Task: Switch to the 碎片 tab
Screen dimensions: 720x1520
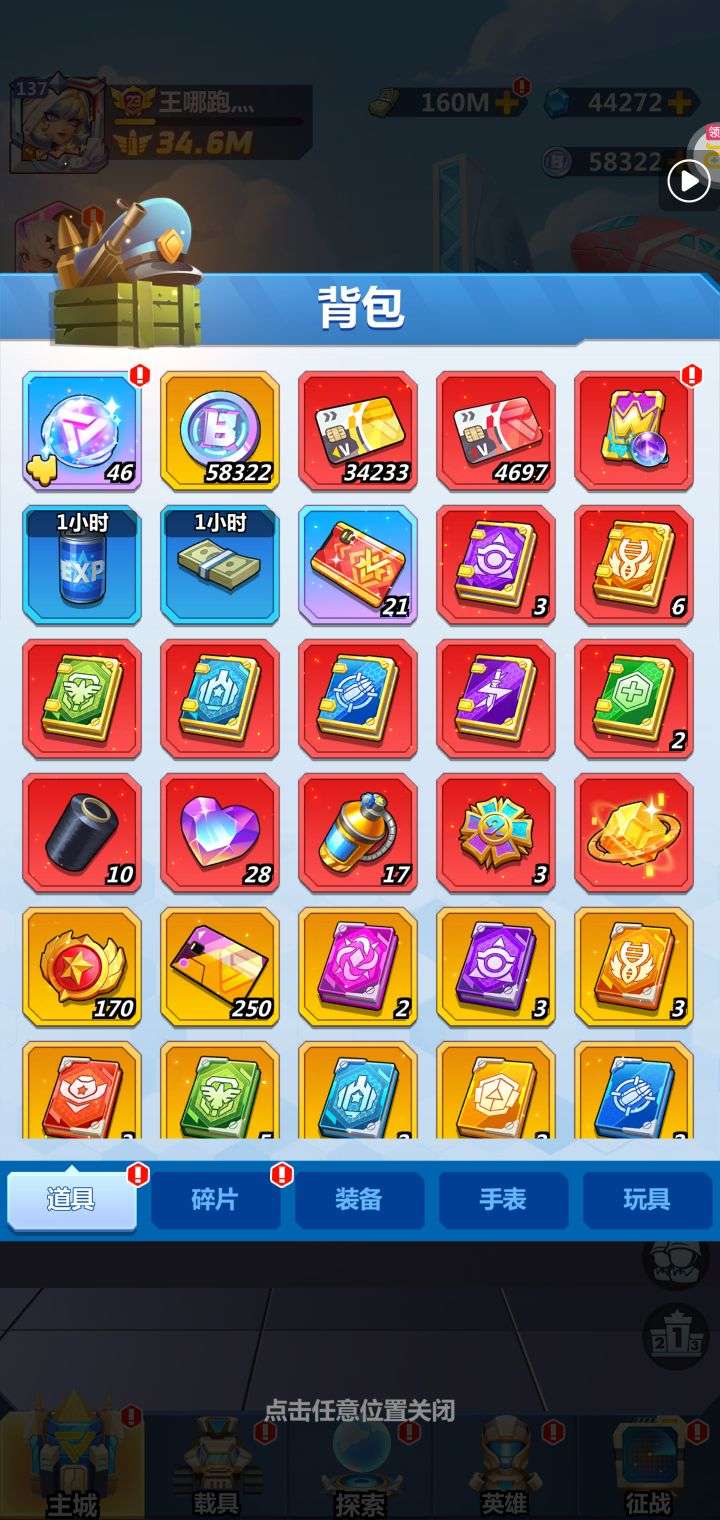Action: tap(215, 1200)
